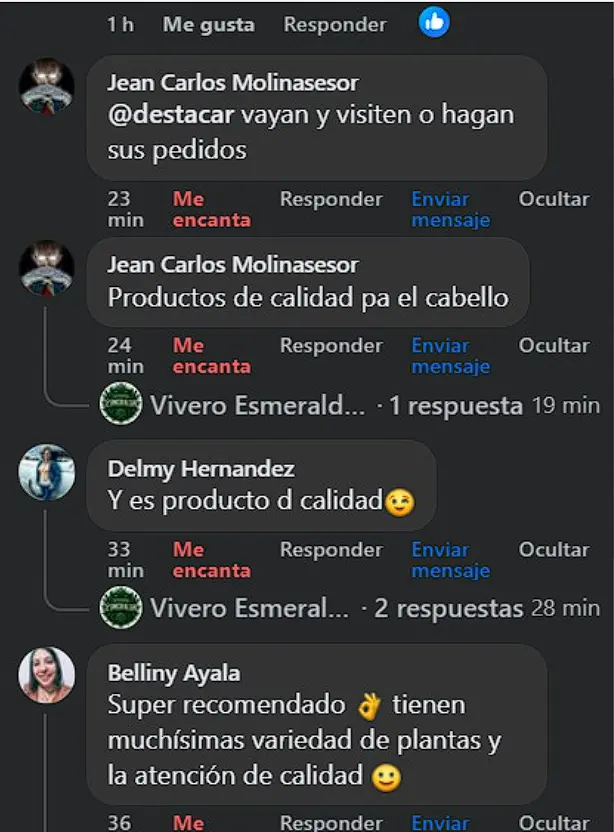Reply to the comment posted 1 h ago
Screen dimensions: 614x832
(334, 25)
